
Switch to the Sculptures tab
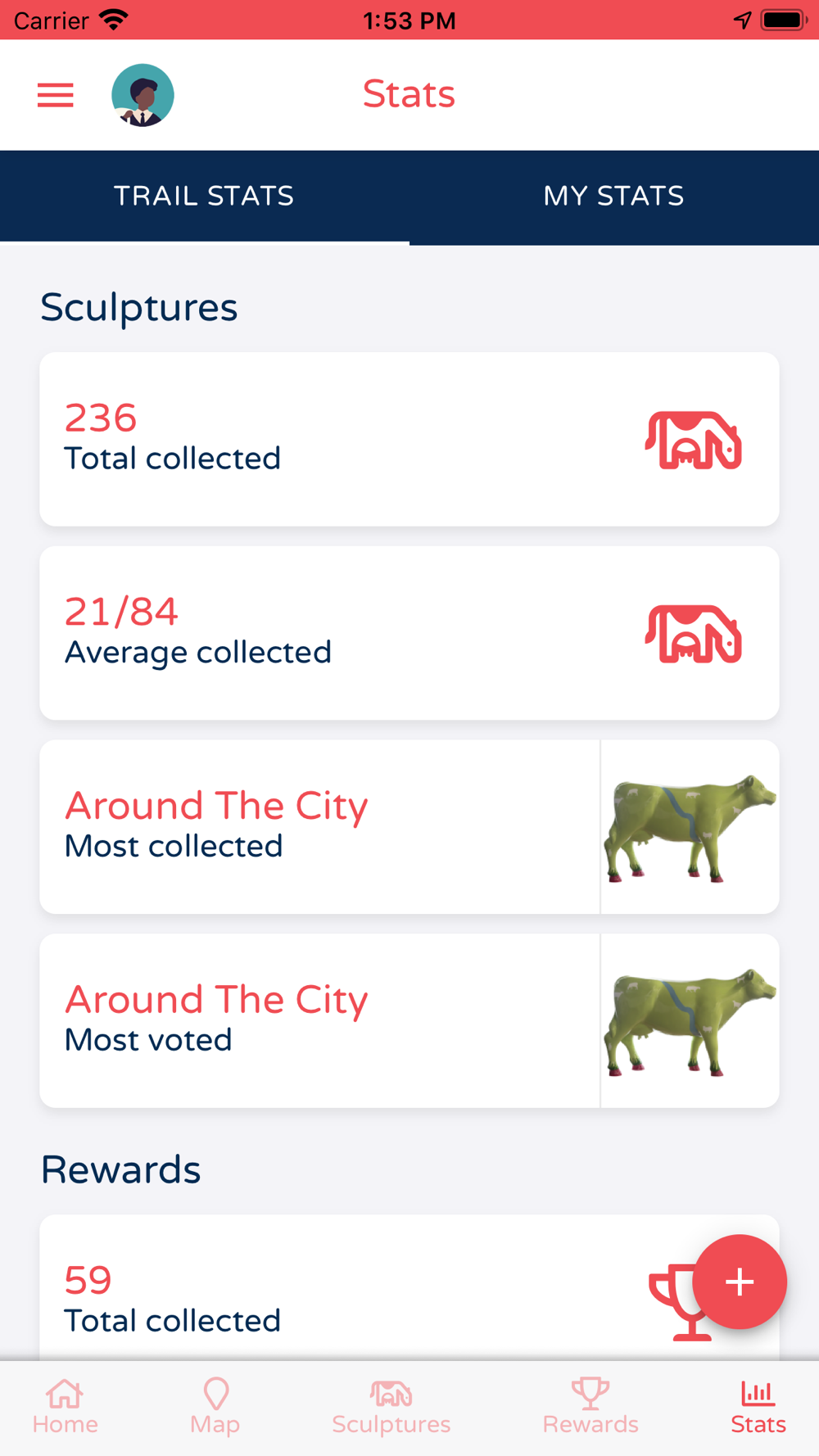(x=391, y=1407)
